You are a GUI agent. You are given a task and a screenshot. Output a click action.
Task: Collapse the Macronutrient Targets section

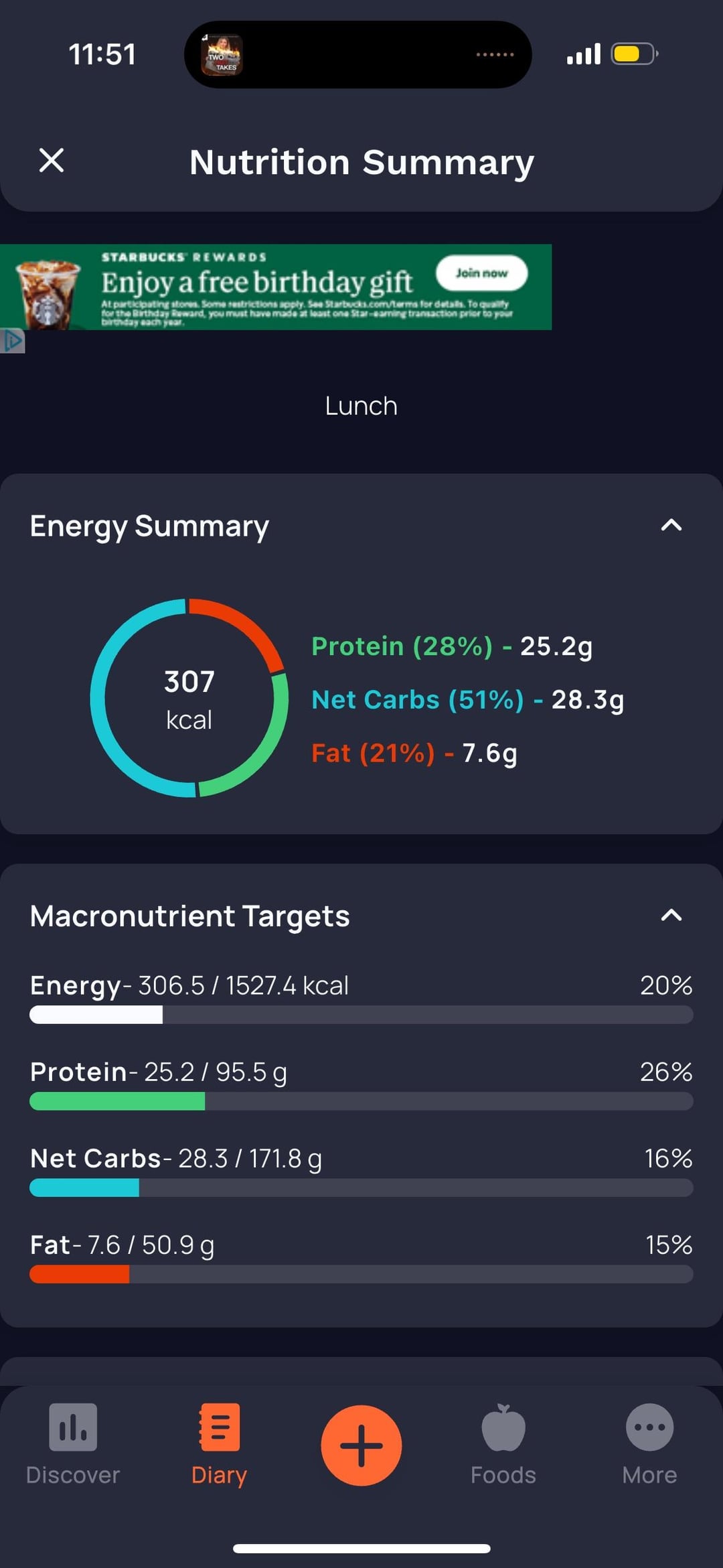coord(671,915)
